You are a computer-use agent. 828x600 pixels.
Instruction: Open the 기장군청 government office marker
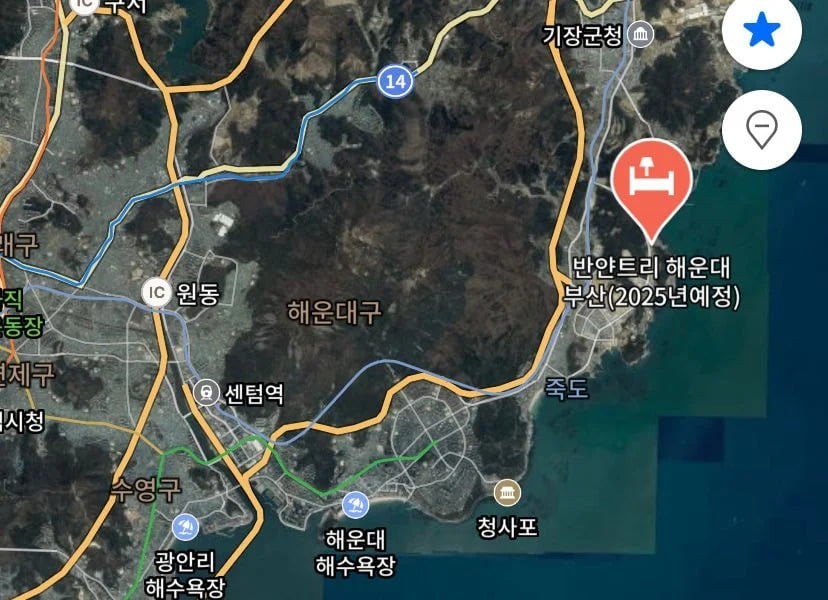click(640, 36)
